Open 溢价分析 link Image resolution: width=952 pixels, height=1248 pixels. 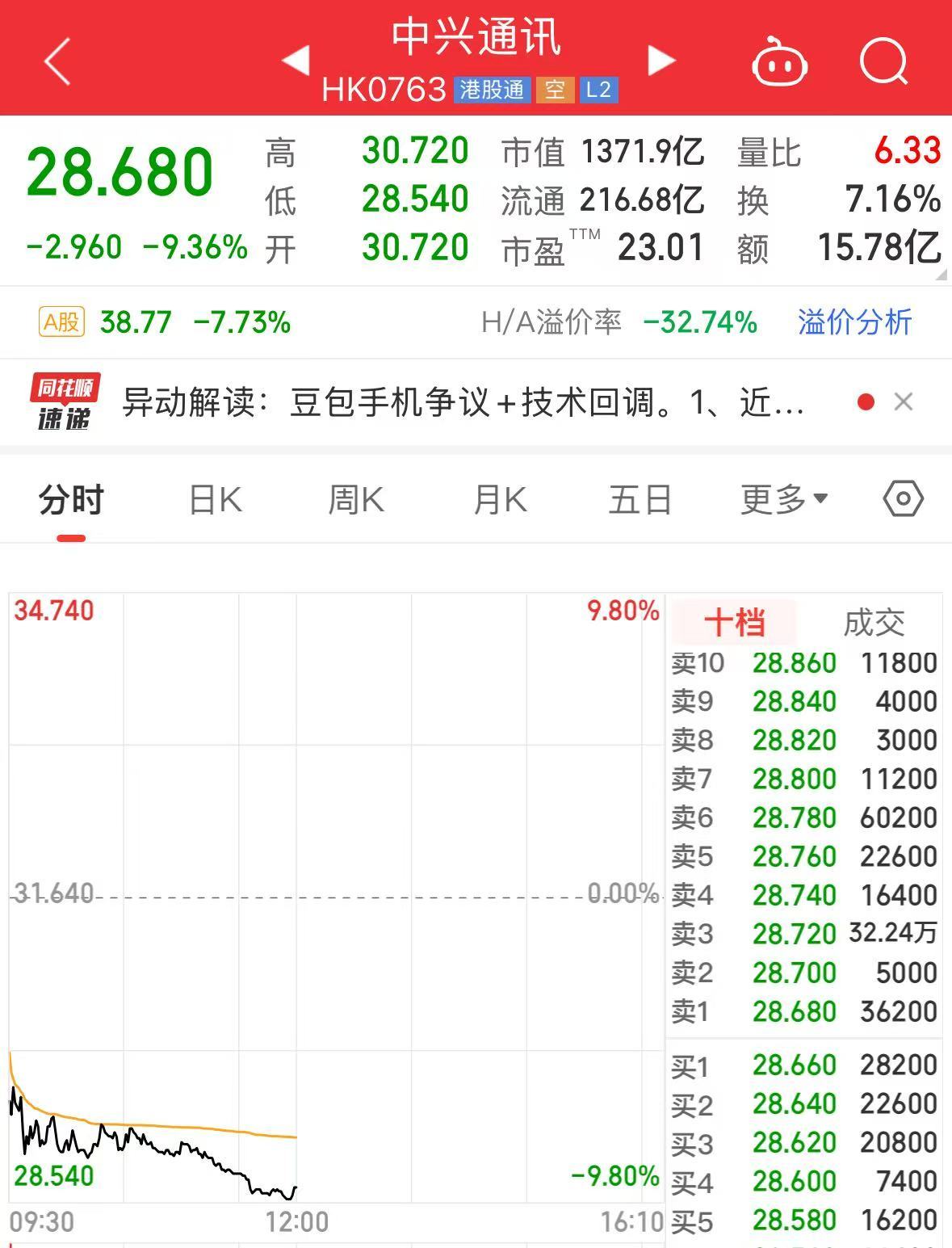point(854,322)
